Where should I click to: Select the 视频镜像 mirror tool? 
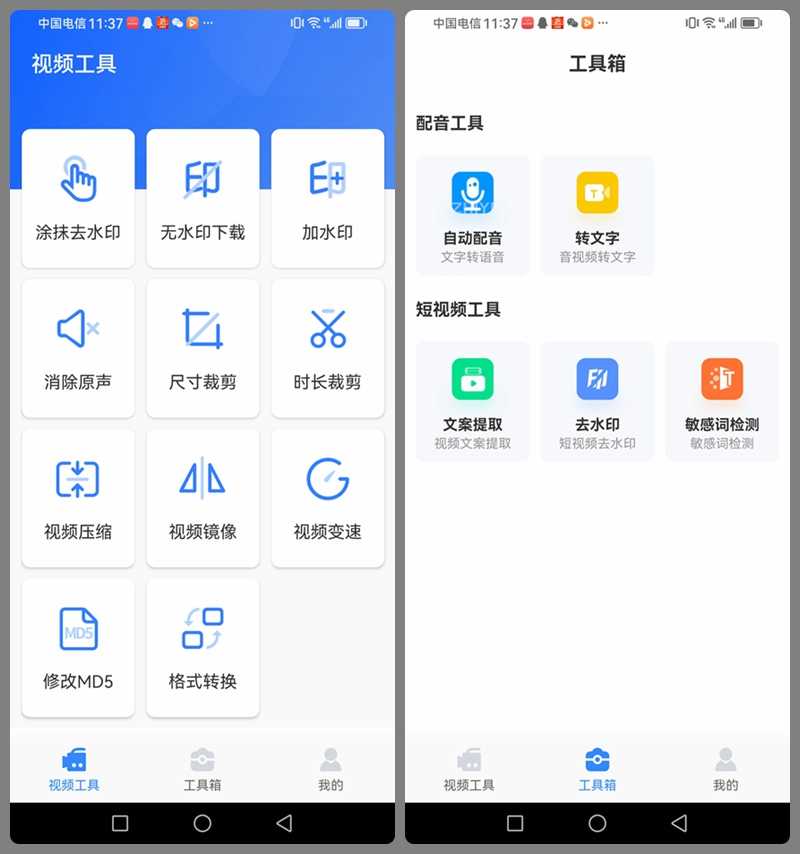click(203, 497)
